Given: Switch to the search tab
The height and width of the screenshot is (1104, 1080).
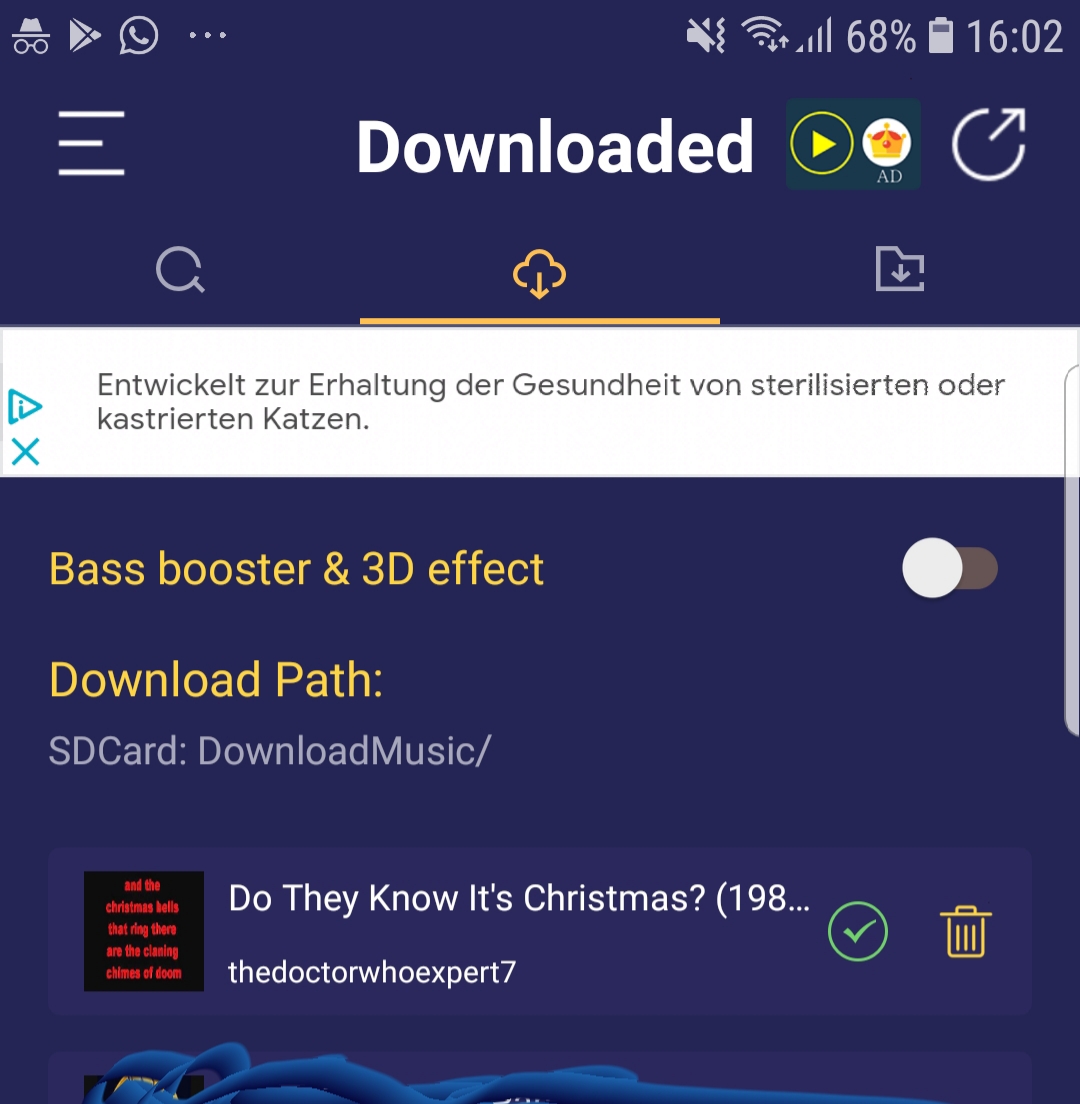Looking at the screenshot, I should click(180, 270).
